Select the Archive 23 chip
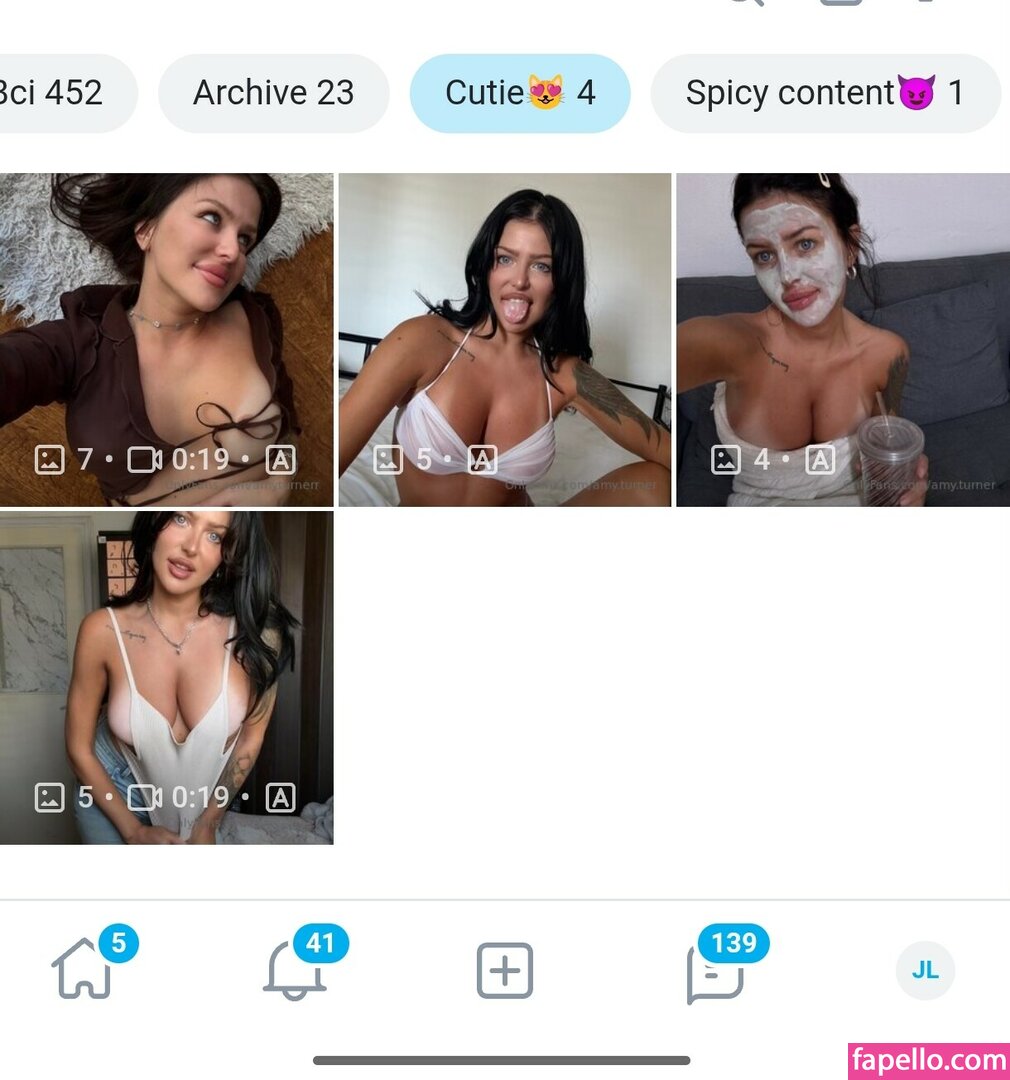Viewport: 1010px width, 1080px height. [273, 93]
